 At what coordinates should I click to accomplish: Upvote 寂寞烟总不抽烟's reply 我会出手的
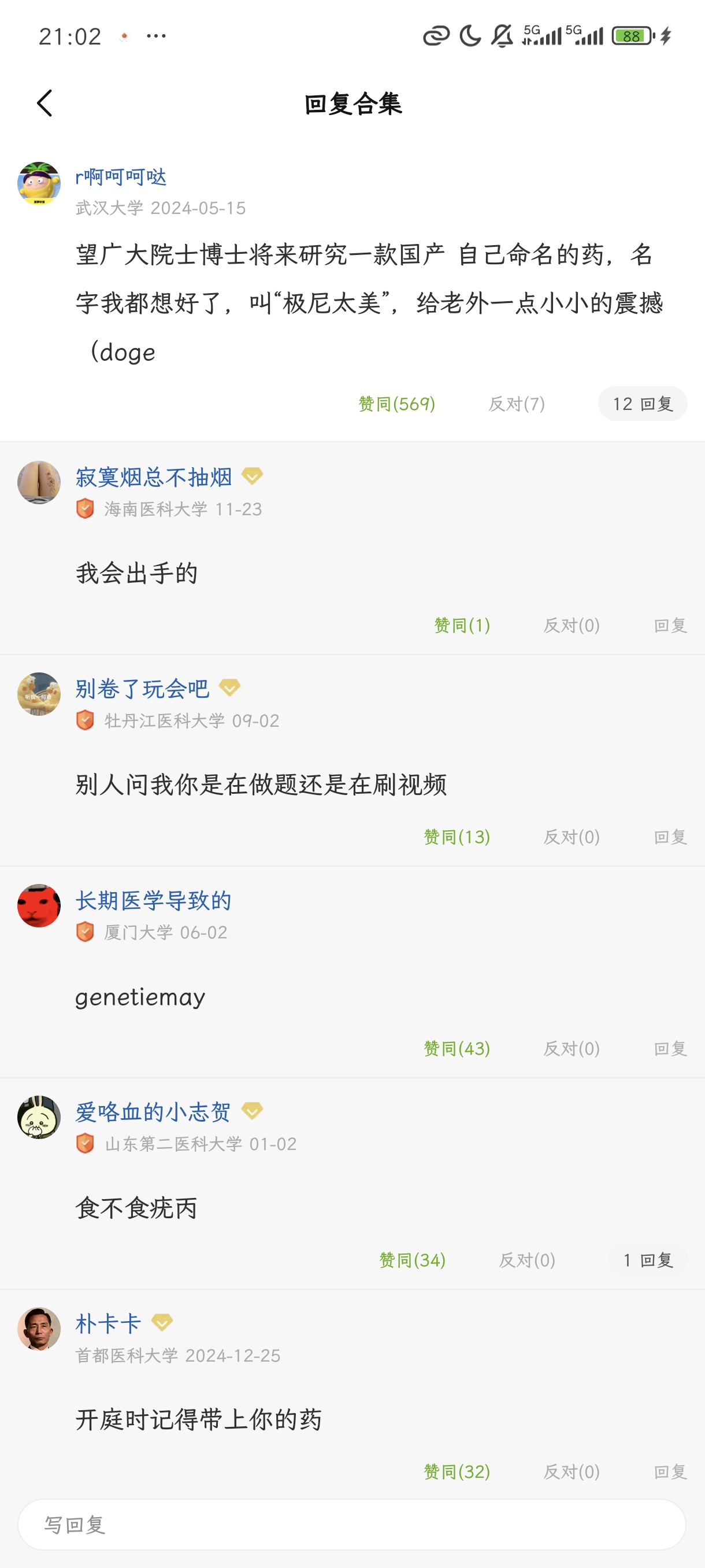[462, 625]
